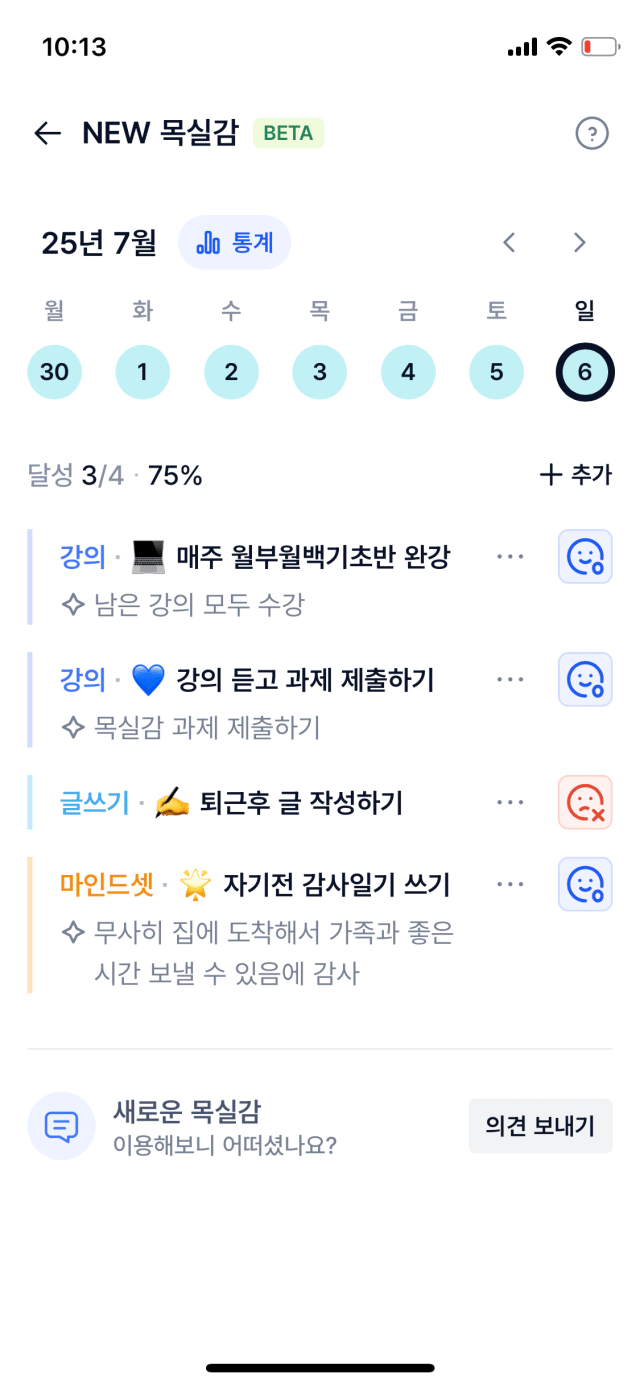Tap 의견 보내기 to send feedback
Image resolution: width=640 pixels, height=1386 pixels.
pos(540,1126)
